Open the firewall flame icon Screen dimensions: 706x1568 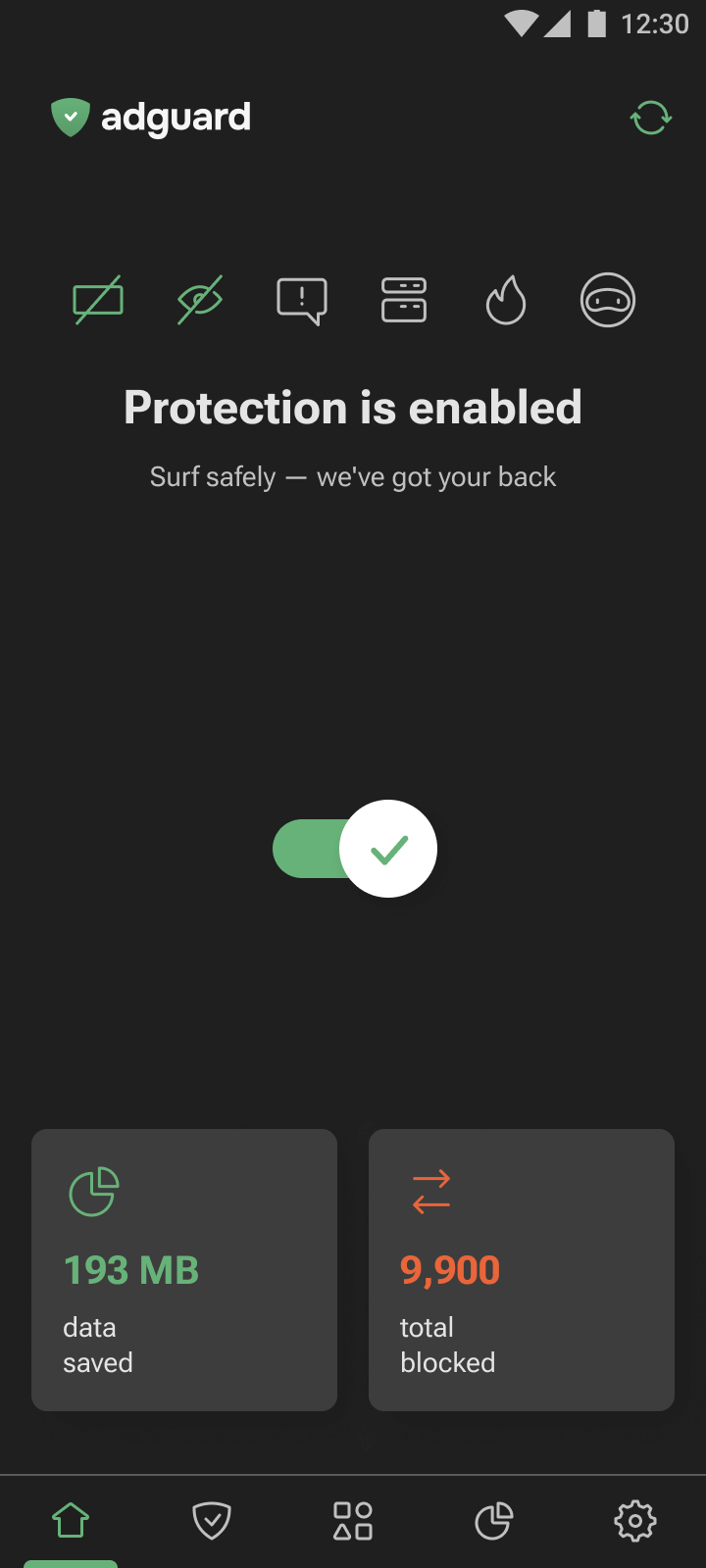coord(506,300)
